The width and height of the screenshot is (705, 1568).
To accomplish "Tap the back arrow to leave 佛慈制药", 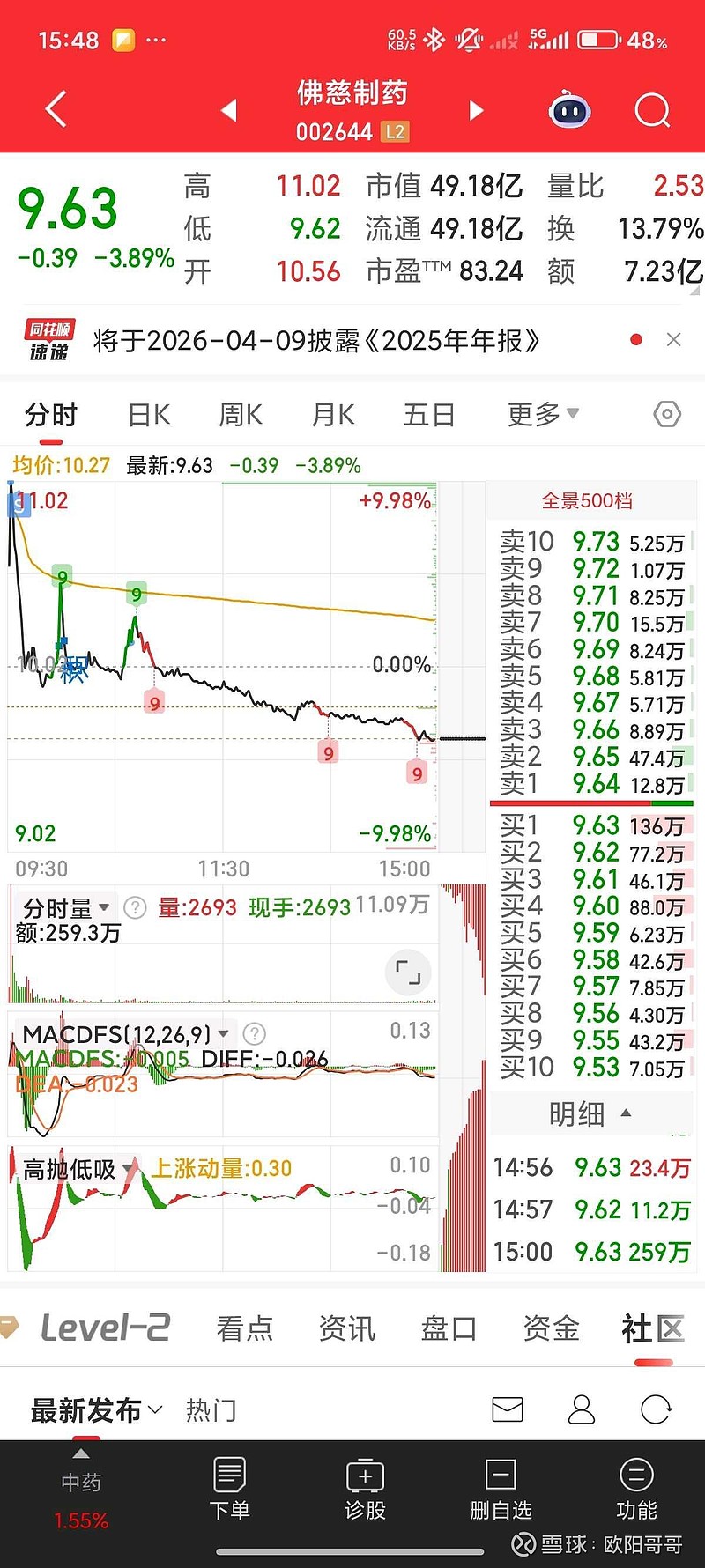I will [x=55, y=109].
